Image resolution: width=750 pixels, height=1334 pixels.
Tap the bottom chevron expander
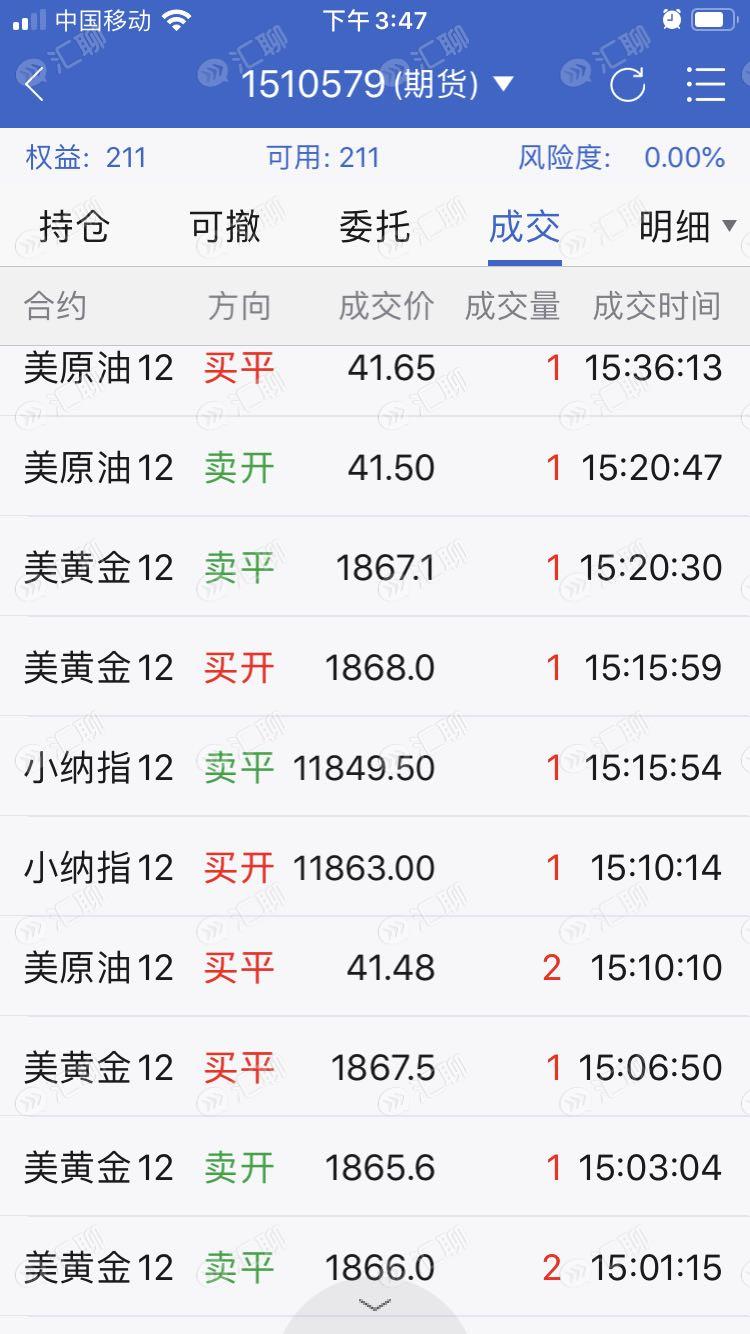click(375, 1305)
